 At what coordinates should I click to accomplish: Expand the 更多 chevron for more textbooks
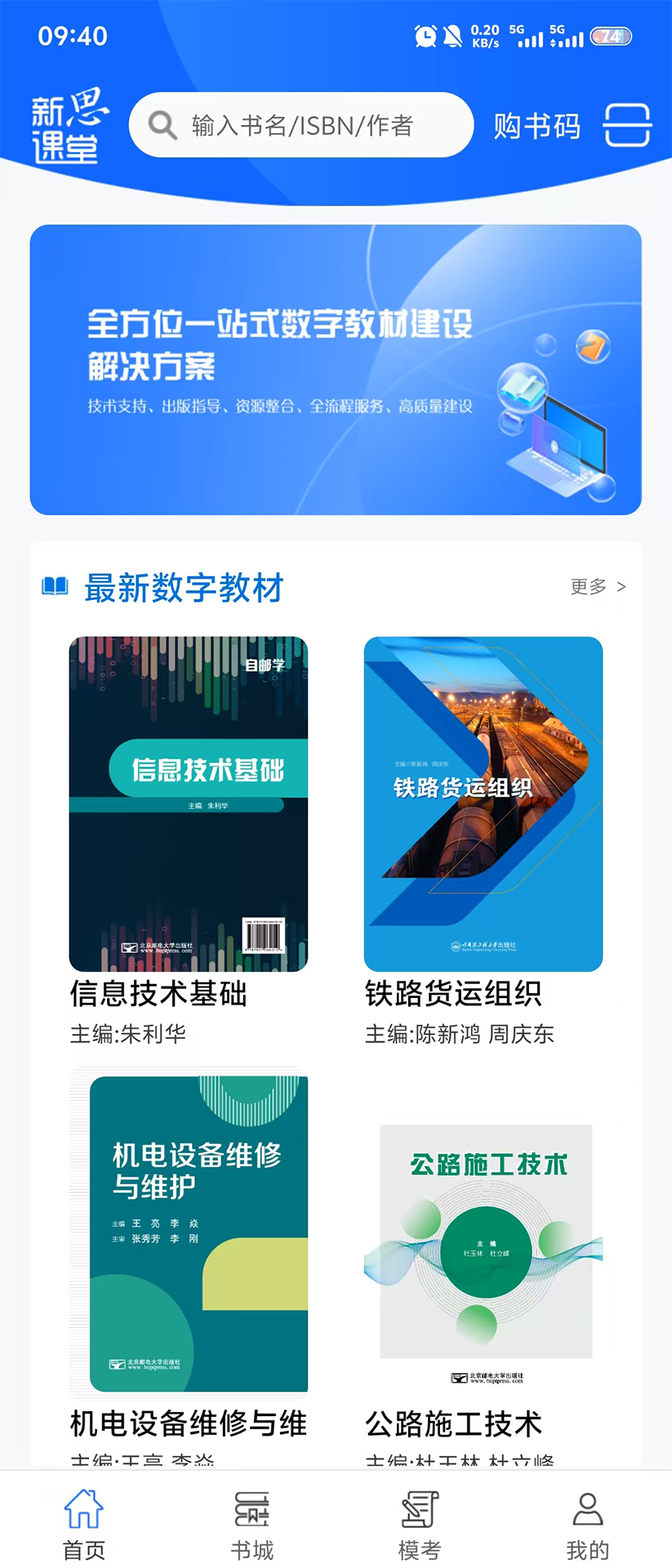click(621, 587)
